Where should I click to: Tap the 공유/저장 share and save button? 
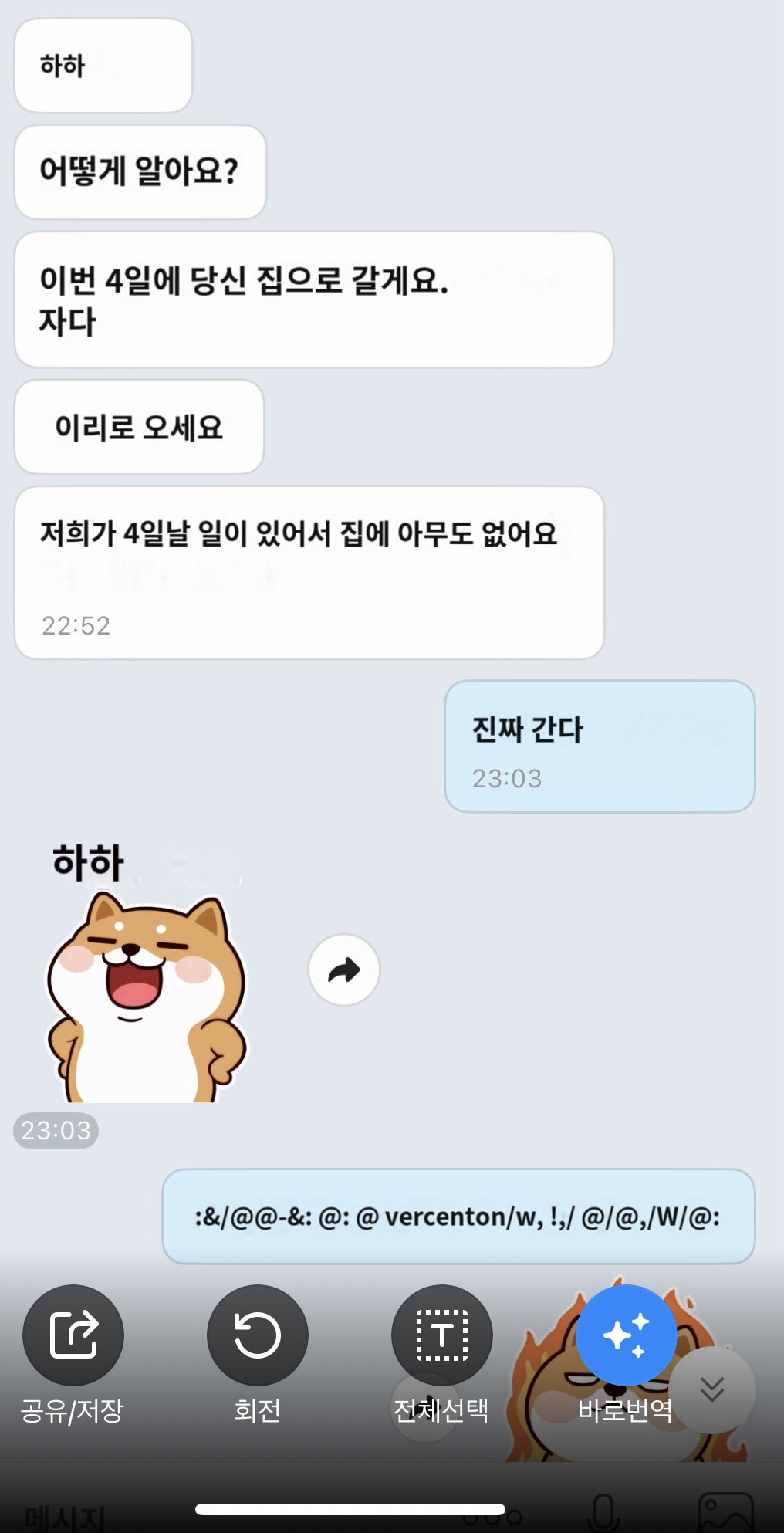click(x=73, y=1335)
